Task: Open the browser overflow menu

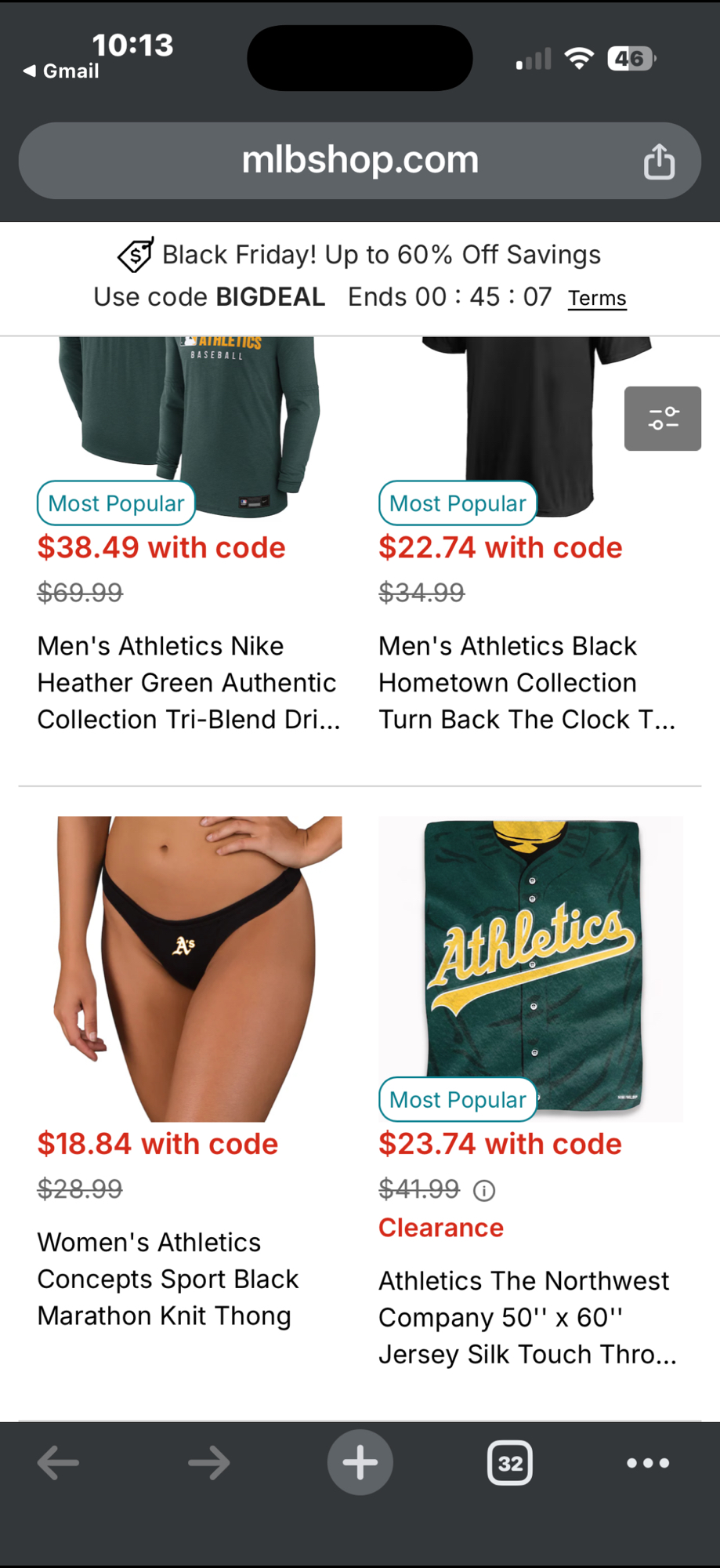Action: pyautogui.click(x=648, y=1463)
